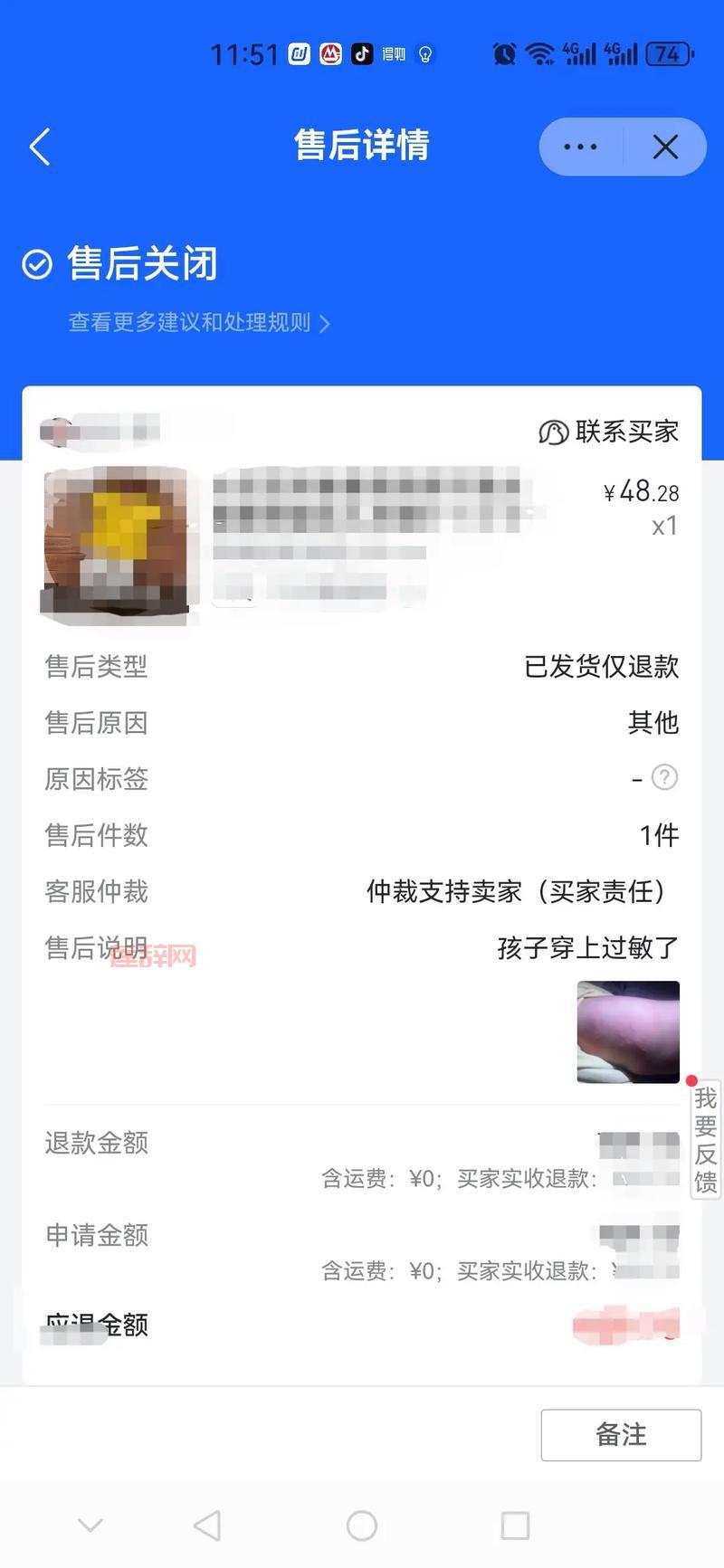
Task: Tap the back arrow on the title bar
Action: click(40, 146)
